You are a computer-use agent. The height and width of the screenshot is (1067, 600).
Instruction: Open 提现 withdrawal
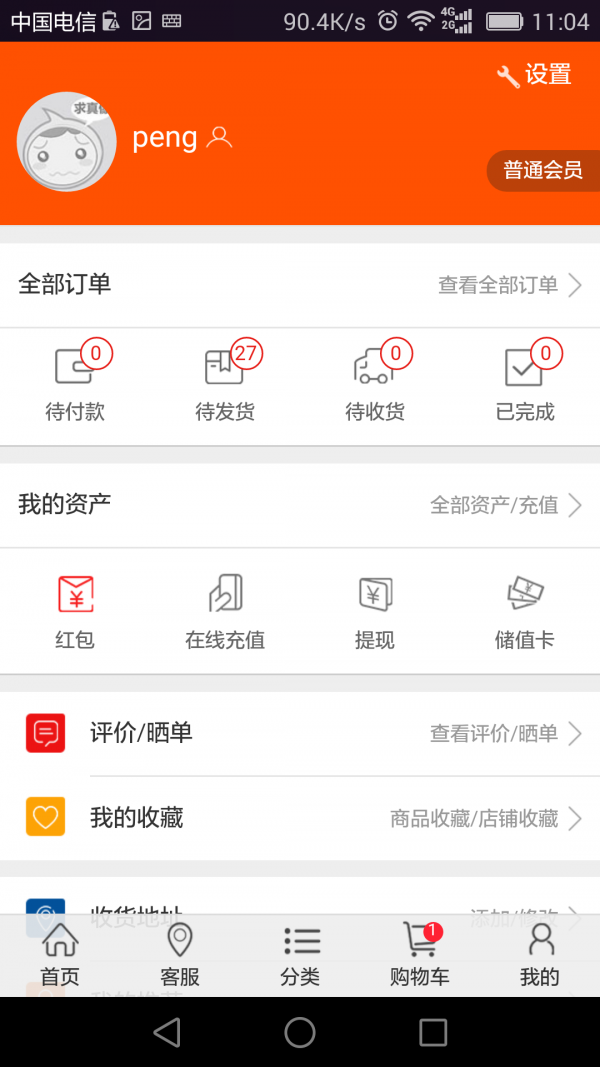(x=375, y=612)
